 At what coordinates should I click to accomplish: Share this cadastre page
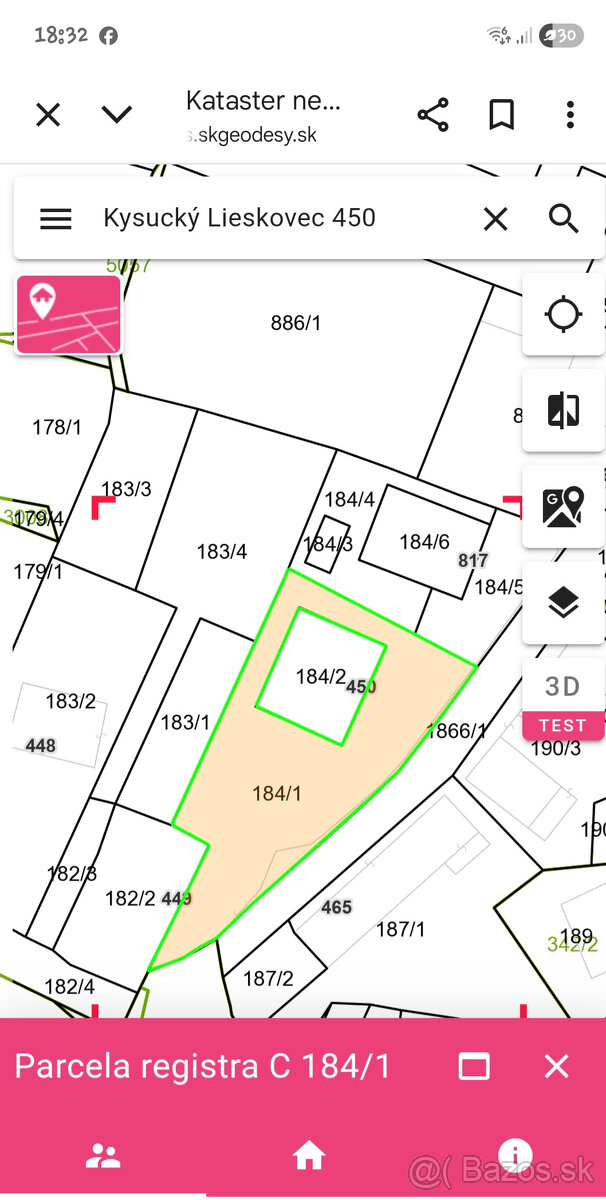tap(433, 115)
